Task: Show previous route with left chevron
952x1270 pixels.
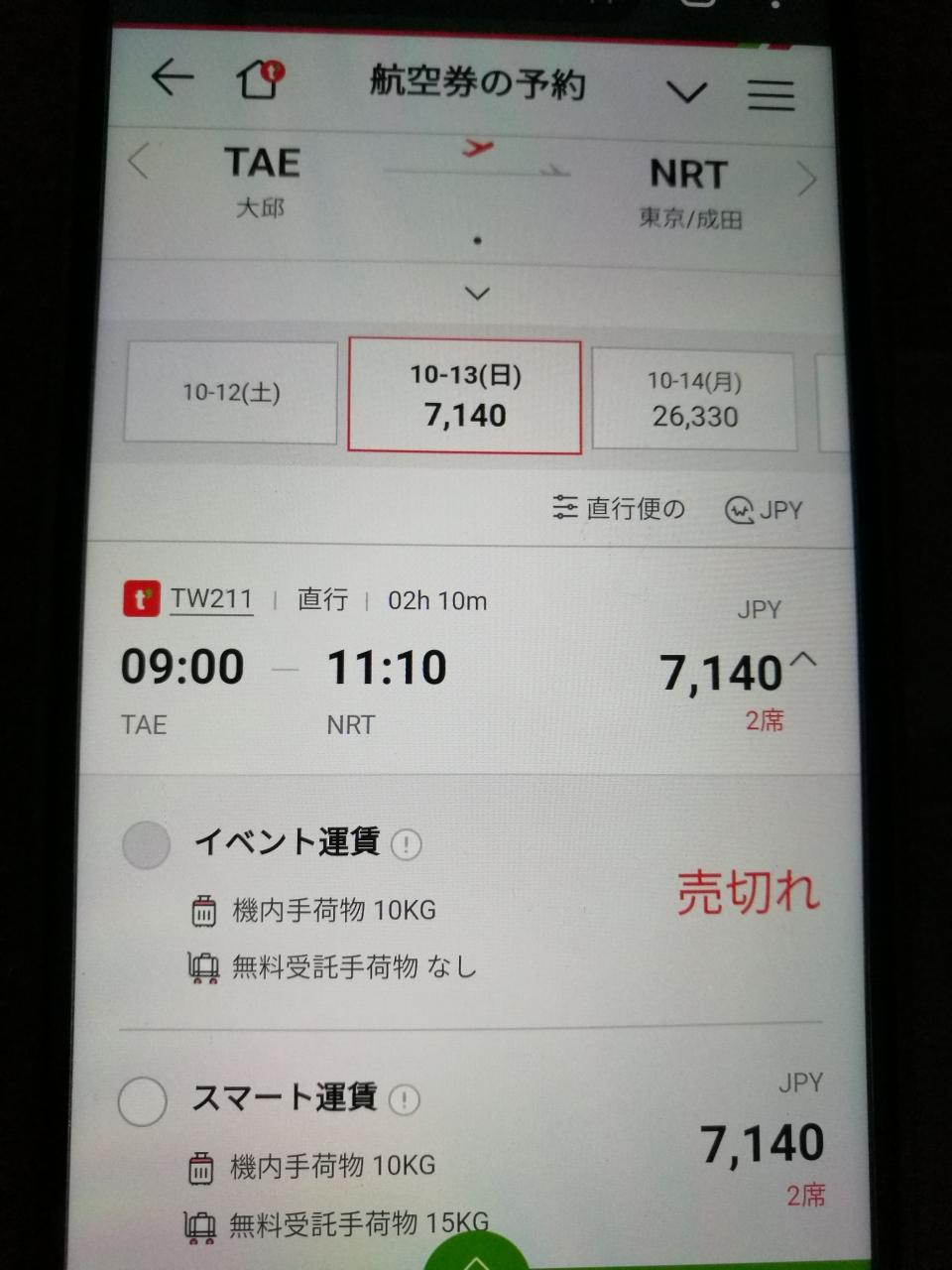Action: [x=139, y=161]
